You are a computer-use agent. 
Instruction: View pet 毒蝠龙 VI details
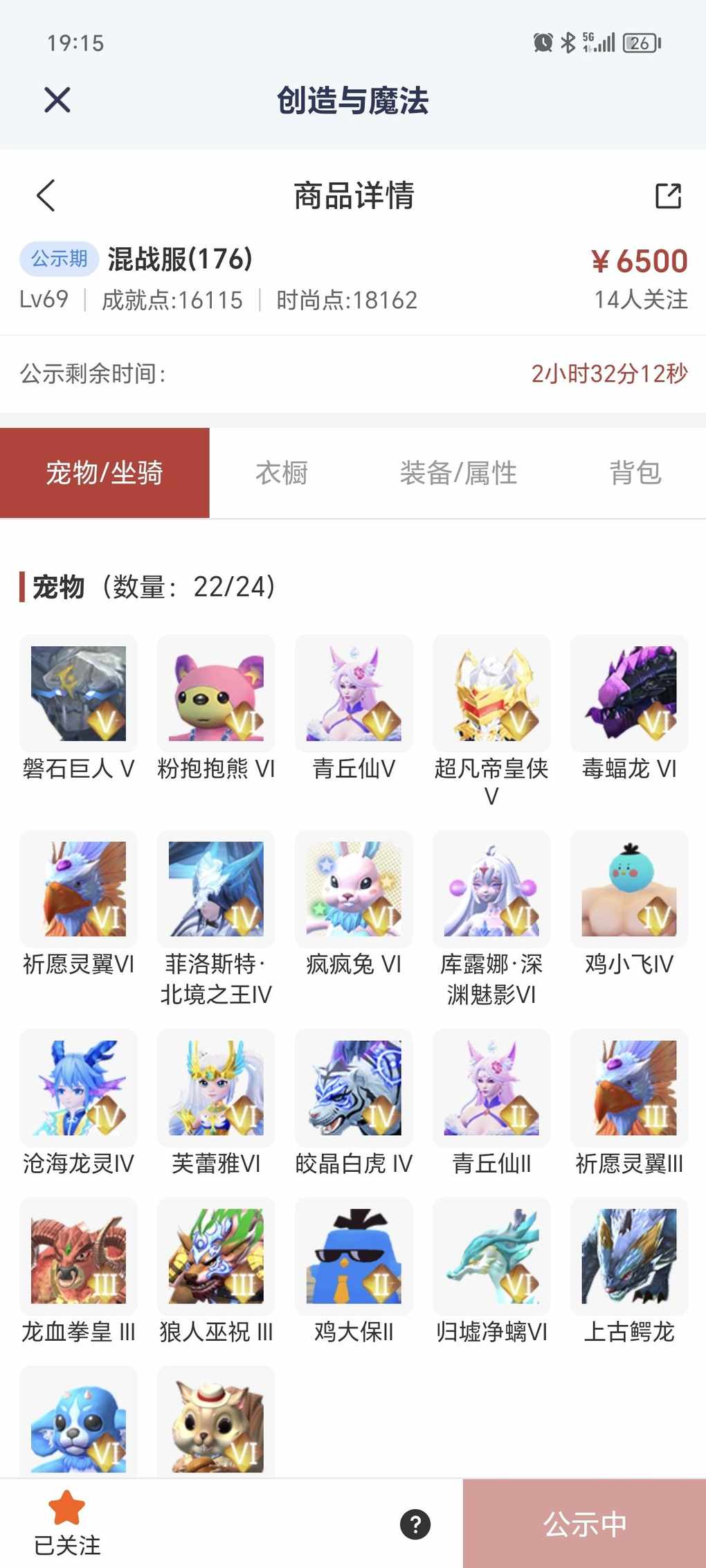click(629, 694)
